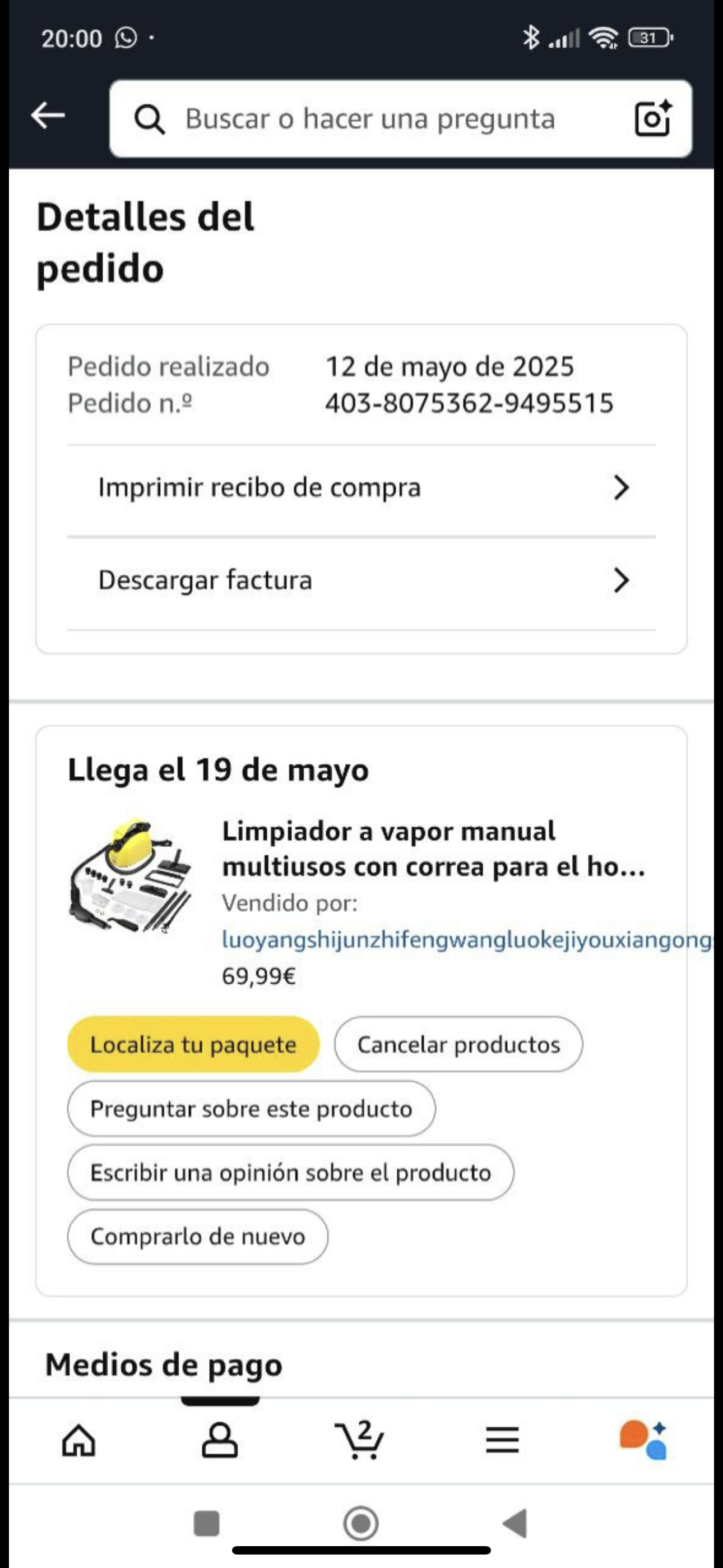This screenshot has width=723, height=1568.
Task: Open Imprimir recibo de compra
Action: pos(361,487)
